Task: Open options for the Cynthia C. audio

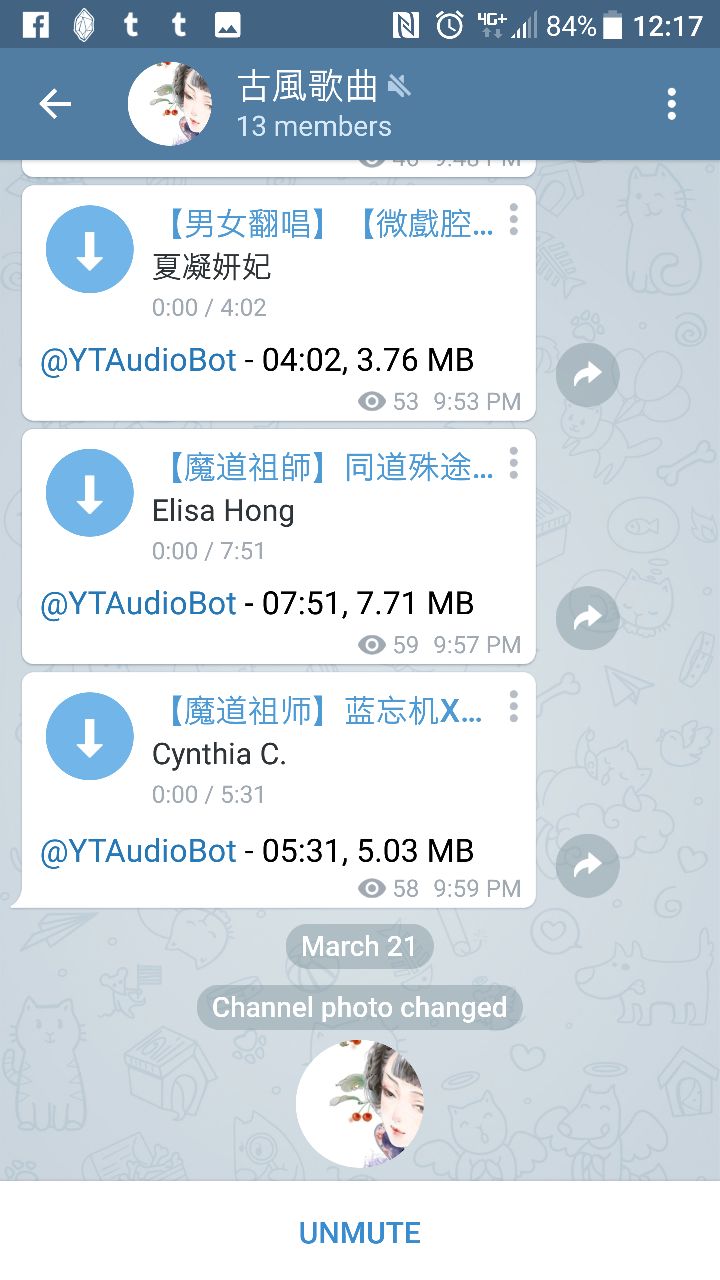Action: tap(513, 706)
